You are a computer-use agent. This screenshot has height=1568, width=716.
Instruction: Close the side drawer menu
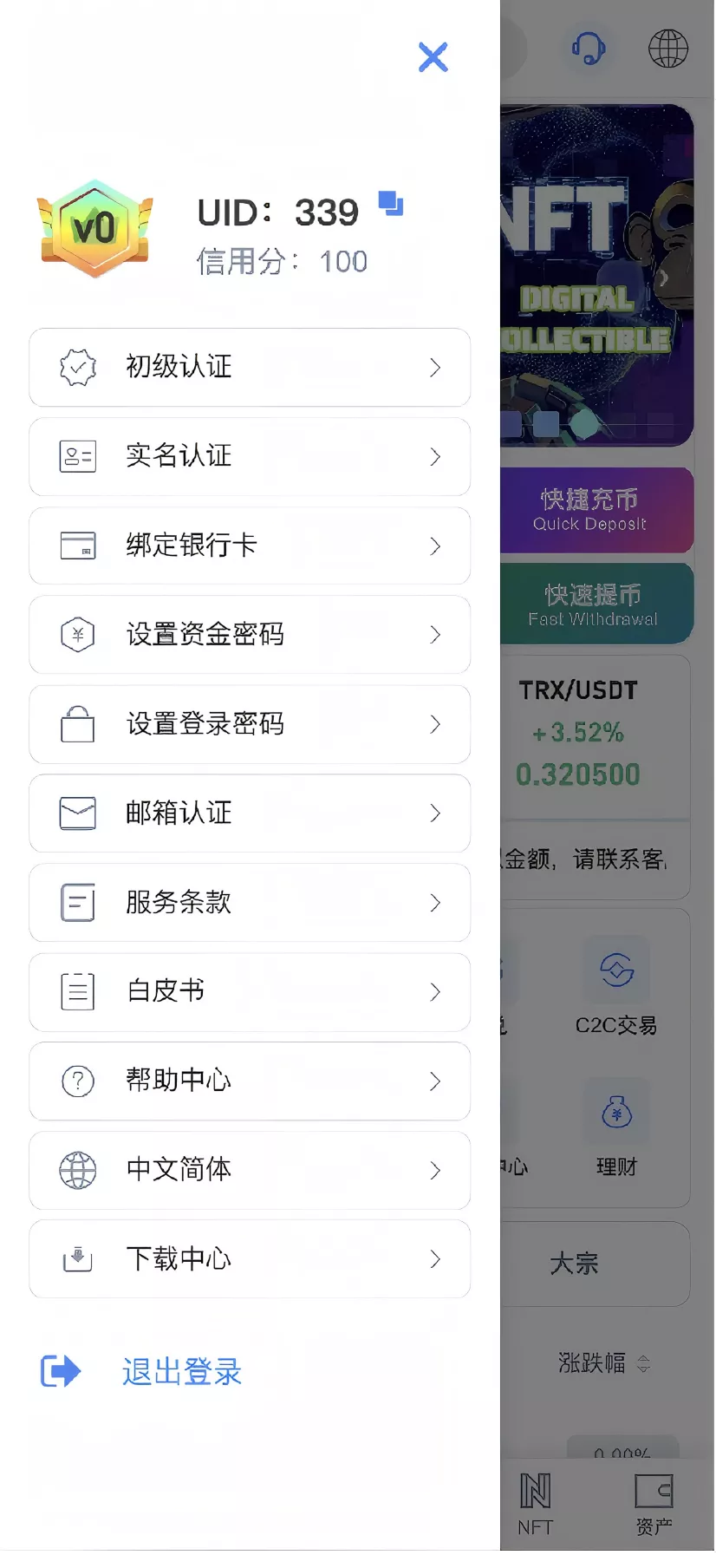pos(433,57)
